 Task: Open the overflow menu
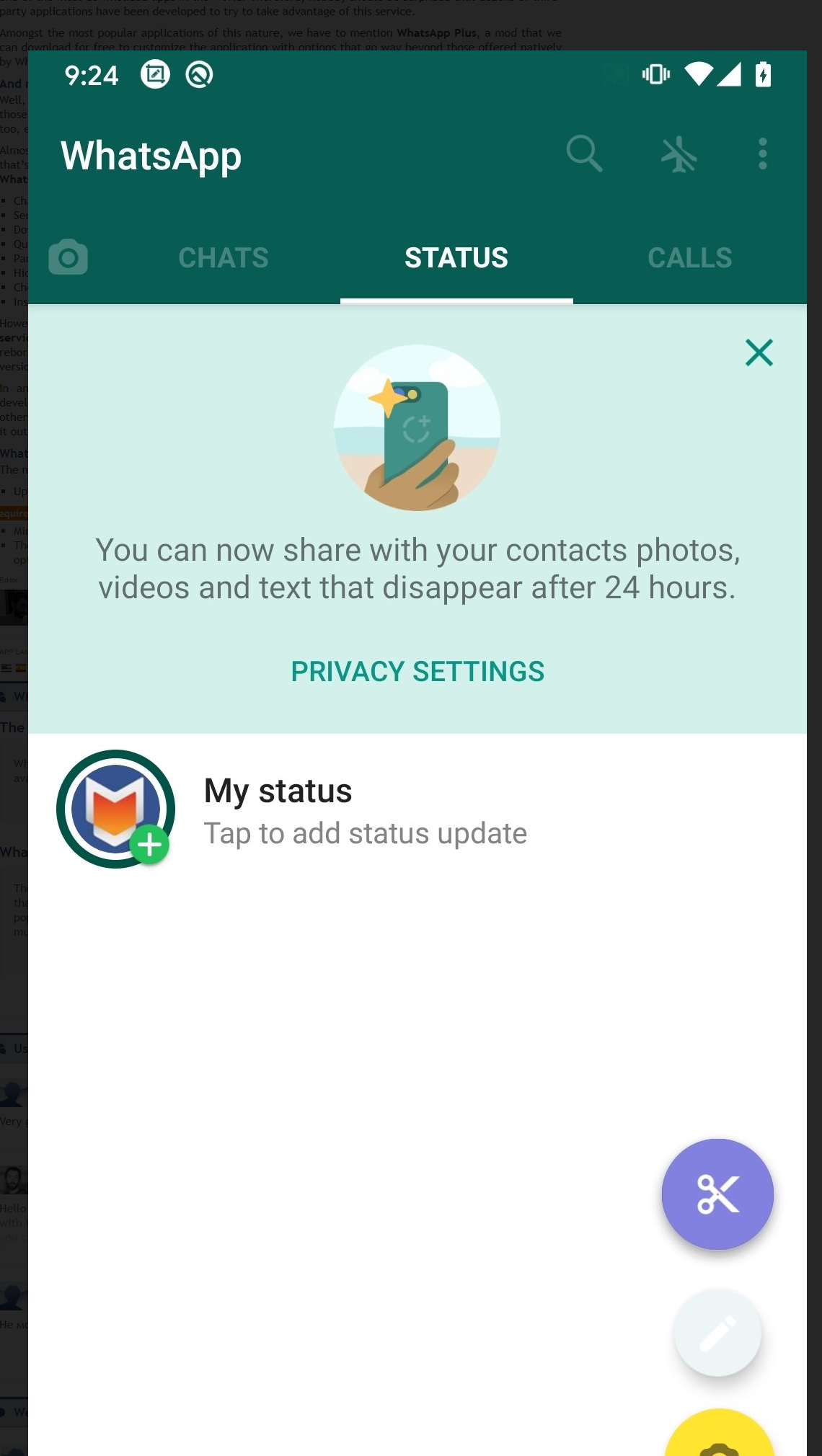tap(762, 154)
